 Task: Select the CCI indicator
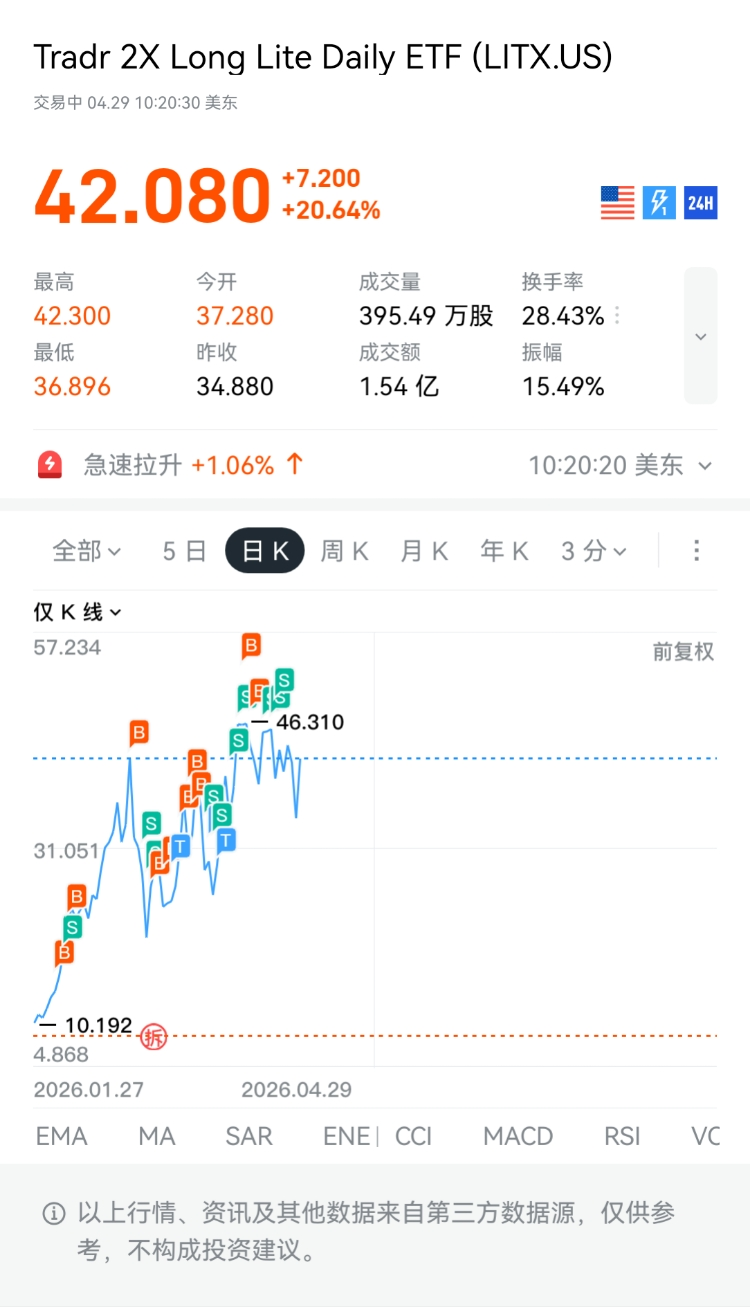point(414,1136)
